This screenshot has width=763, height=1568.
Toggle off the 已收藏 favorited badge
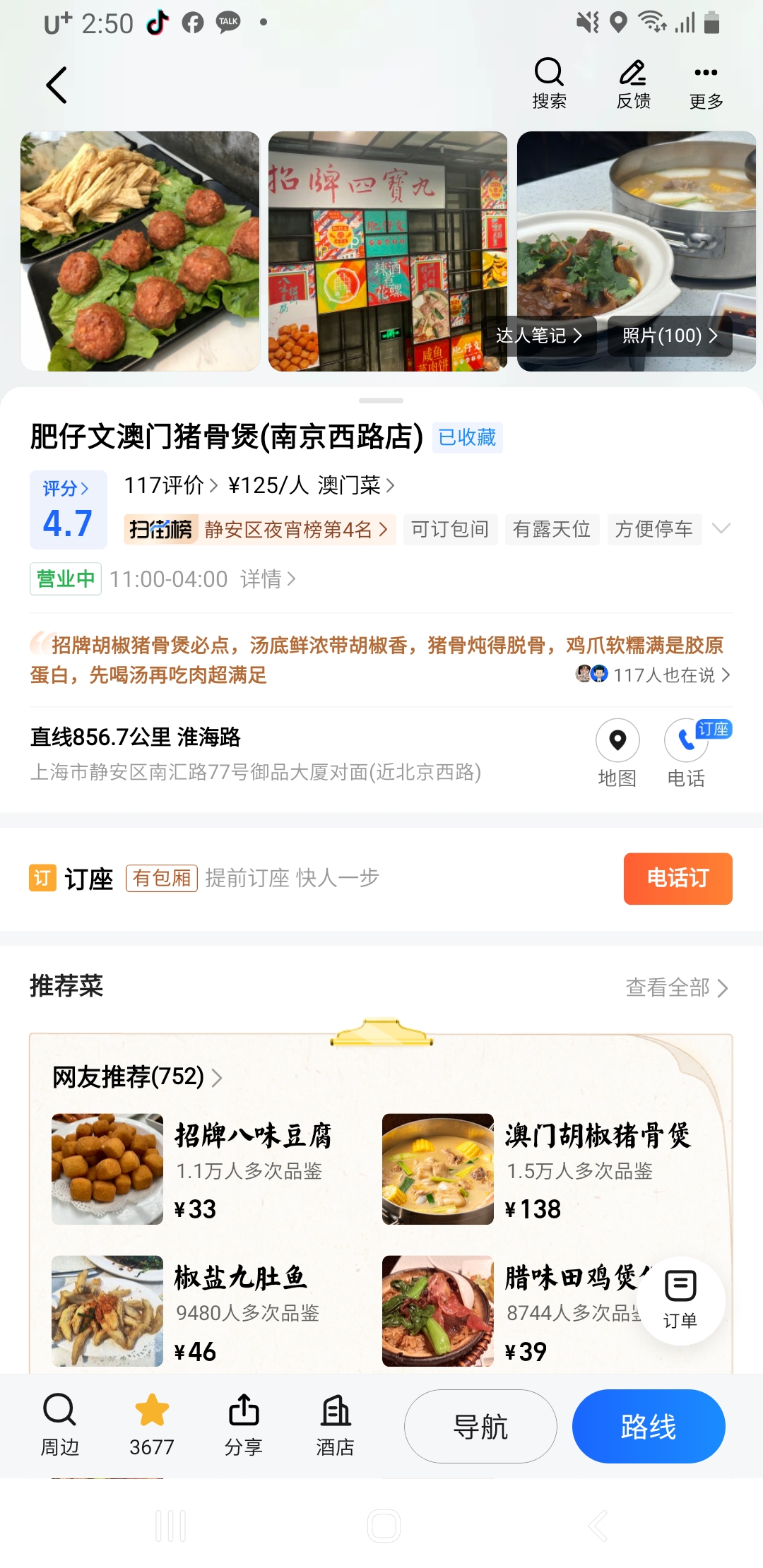pos(466,438)
